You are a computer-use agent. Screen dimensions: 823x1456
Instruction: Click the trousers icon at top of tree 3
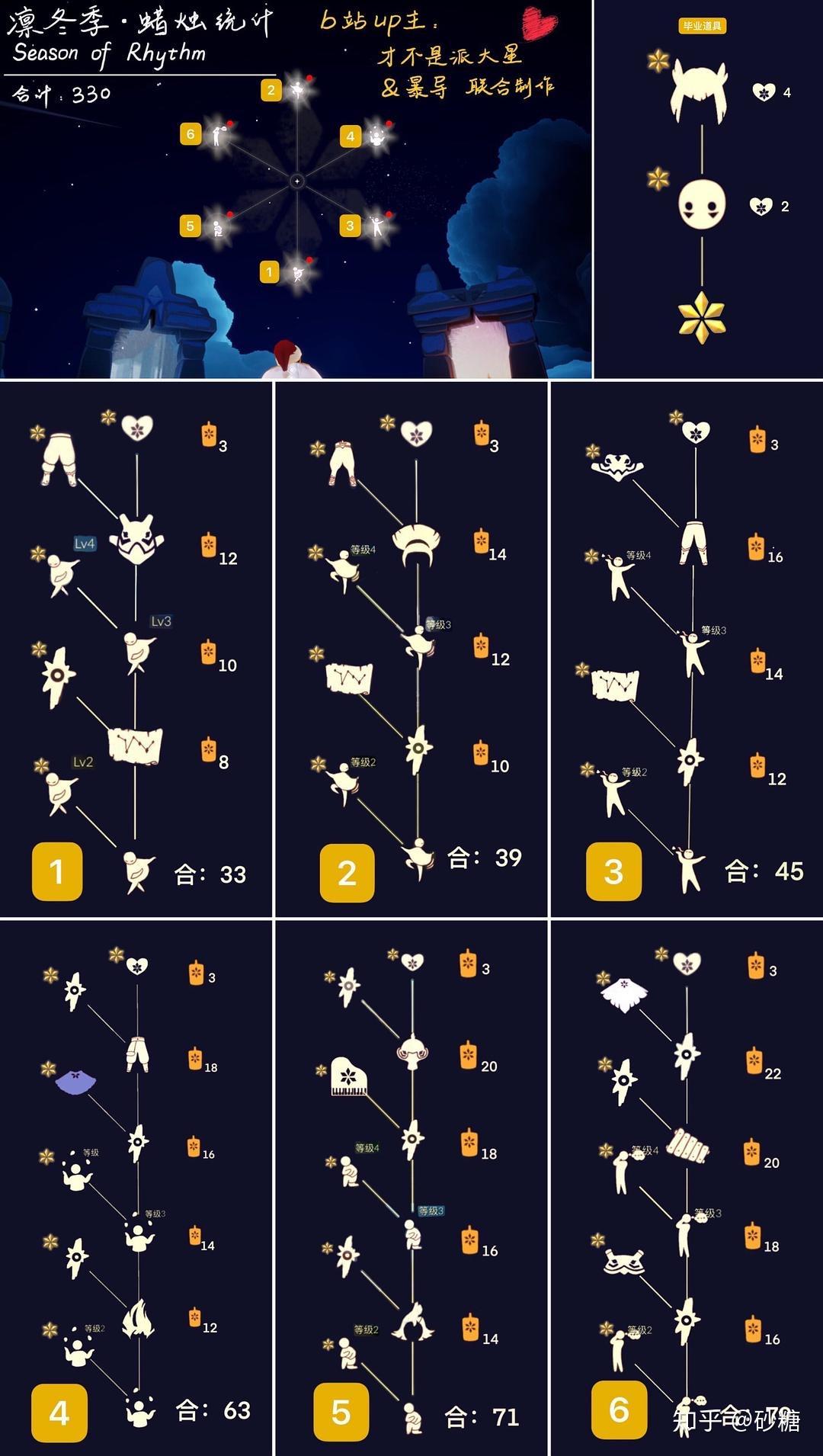point(693,543)
